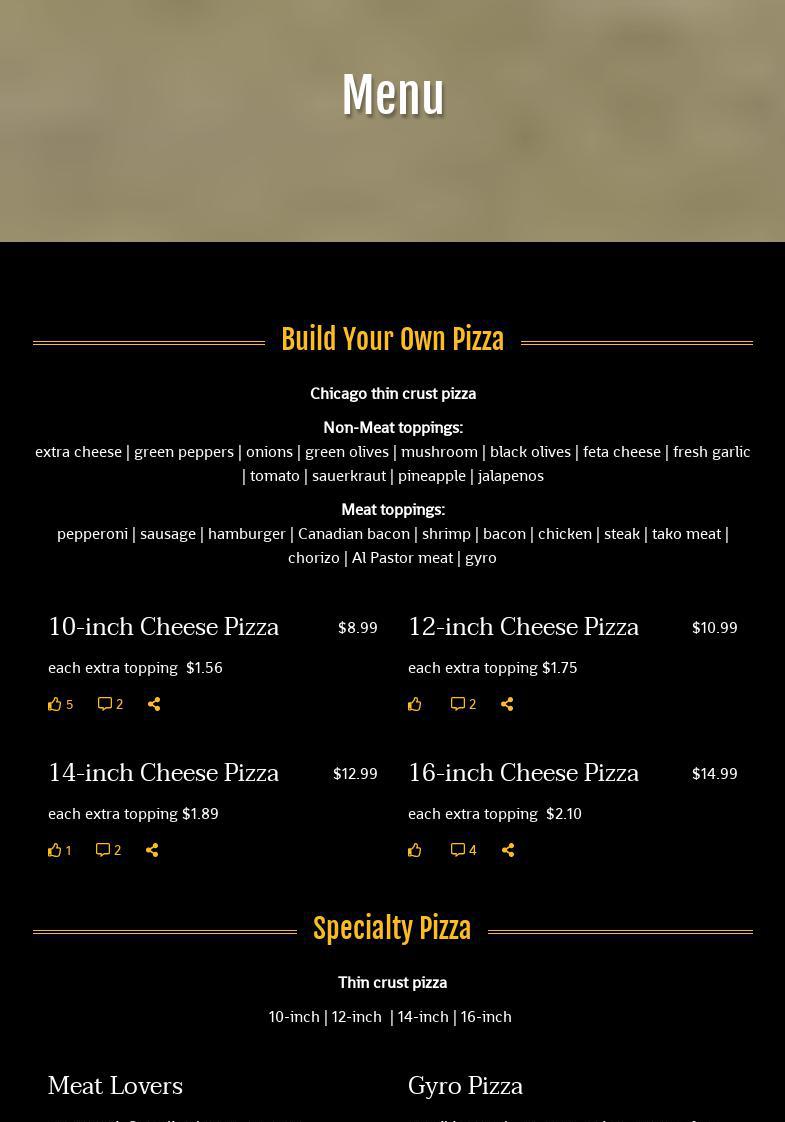Select the Gyro Pizza item
This screenshot has width=785, height=1122.
(x=465, y=1086)
